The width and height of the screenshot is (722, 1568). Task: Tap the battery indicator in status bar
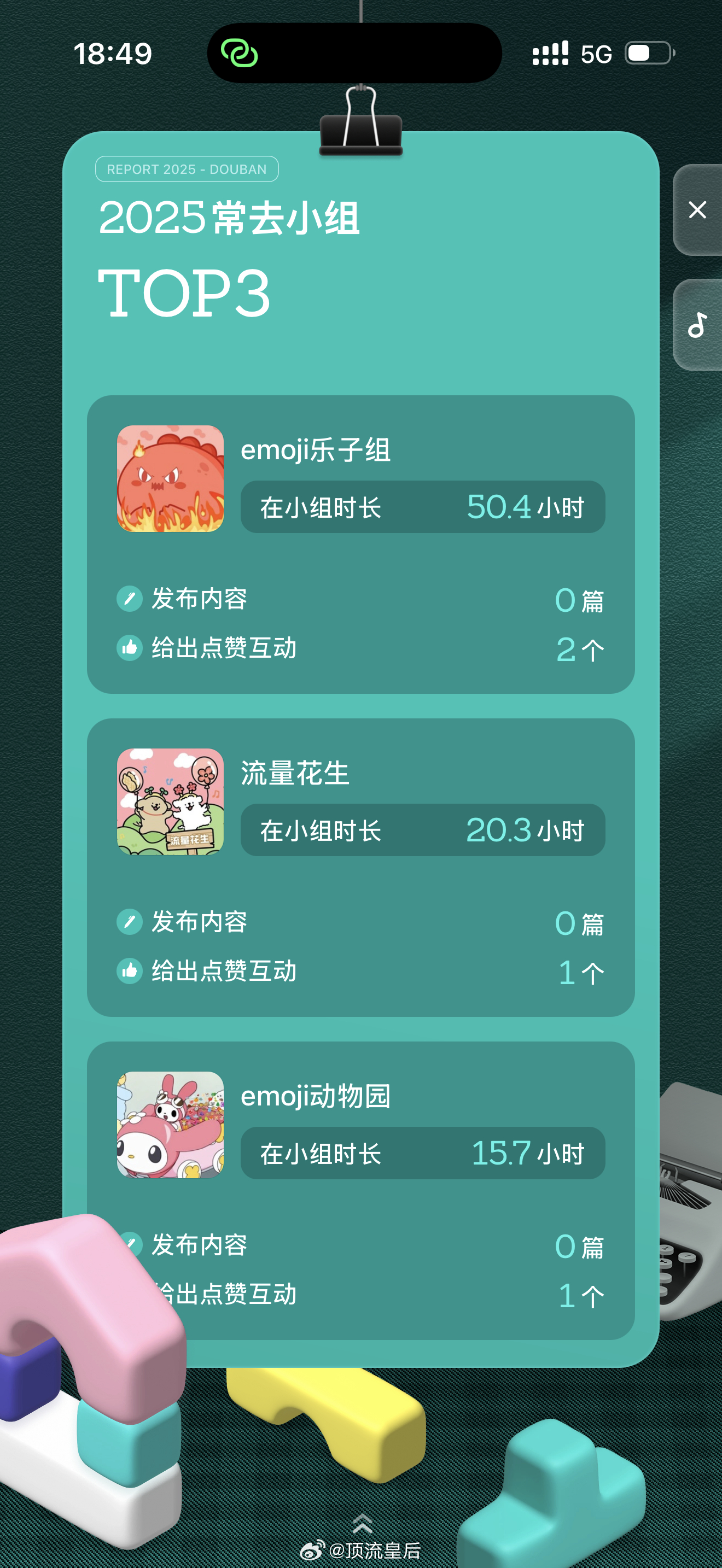[x=648, y=54]
